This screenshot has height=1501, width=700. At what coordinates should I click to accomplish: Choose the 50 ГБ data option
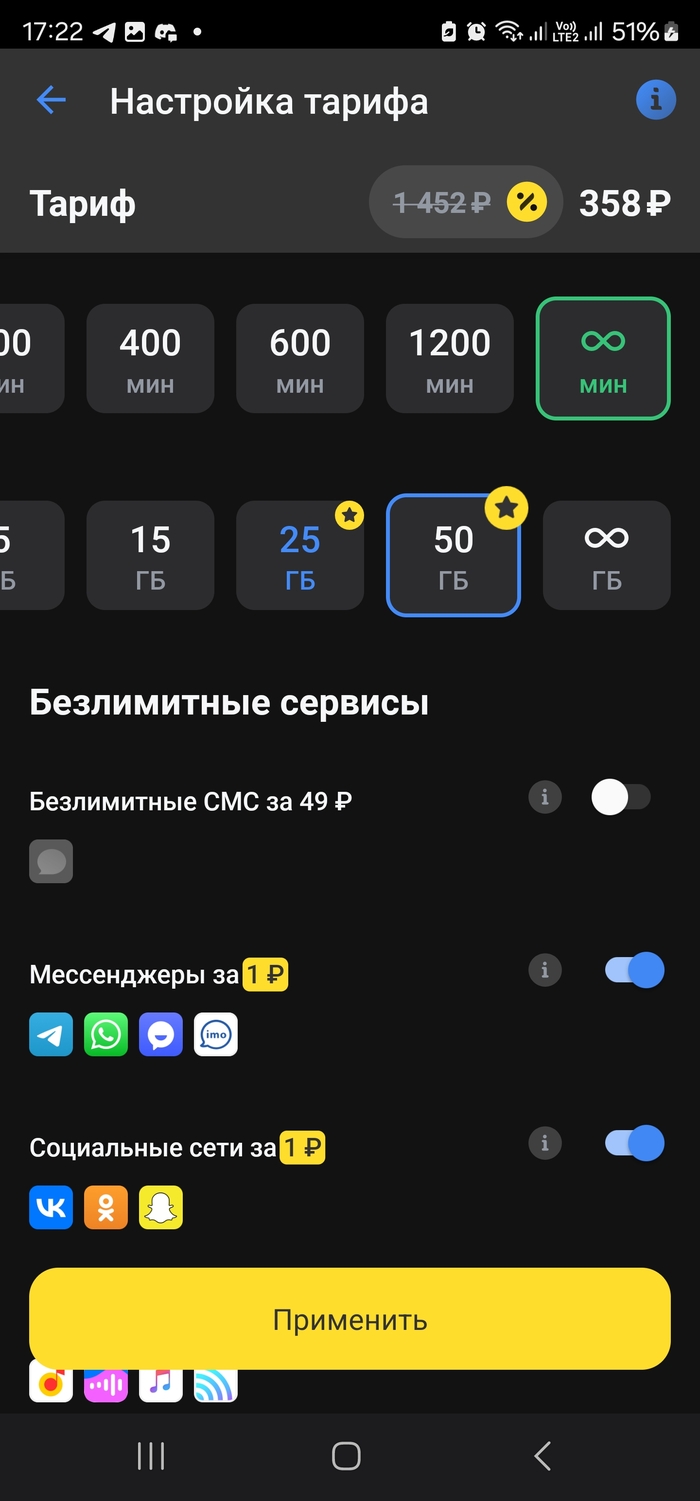pos(453,555)
